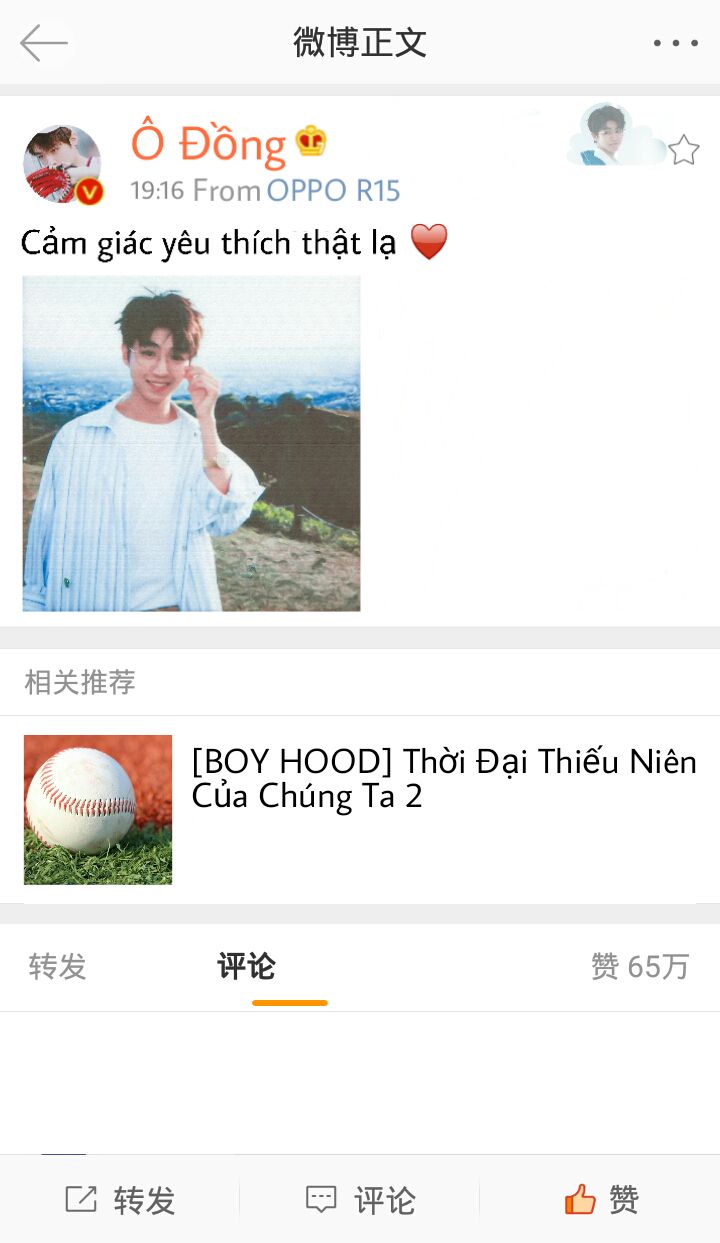The height and width of the screenshot is (1243, 720).
Task: Switch to the 转发 tab
Action: pyautogui.click(x=58, y=966)
